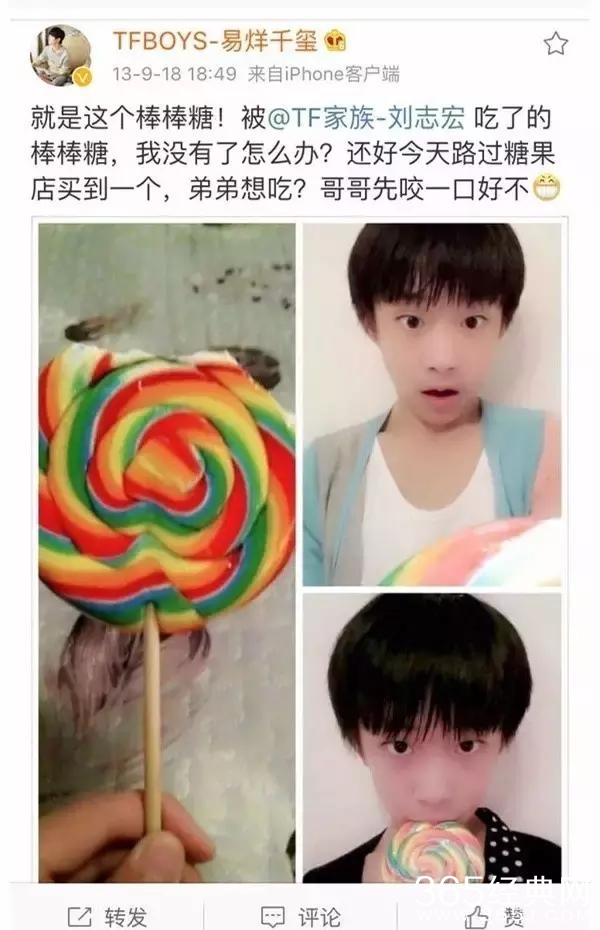Favorite this post with the star icon

click(555, 43)
